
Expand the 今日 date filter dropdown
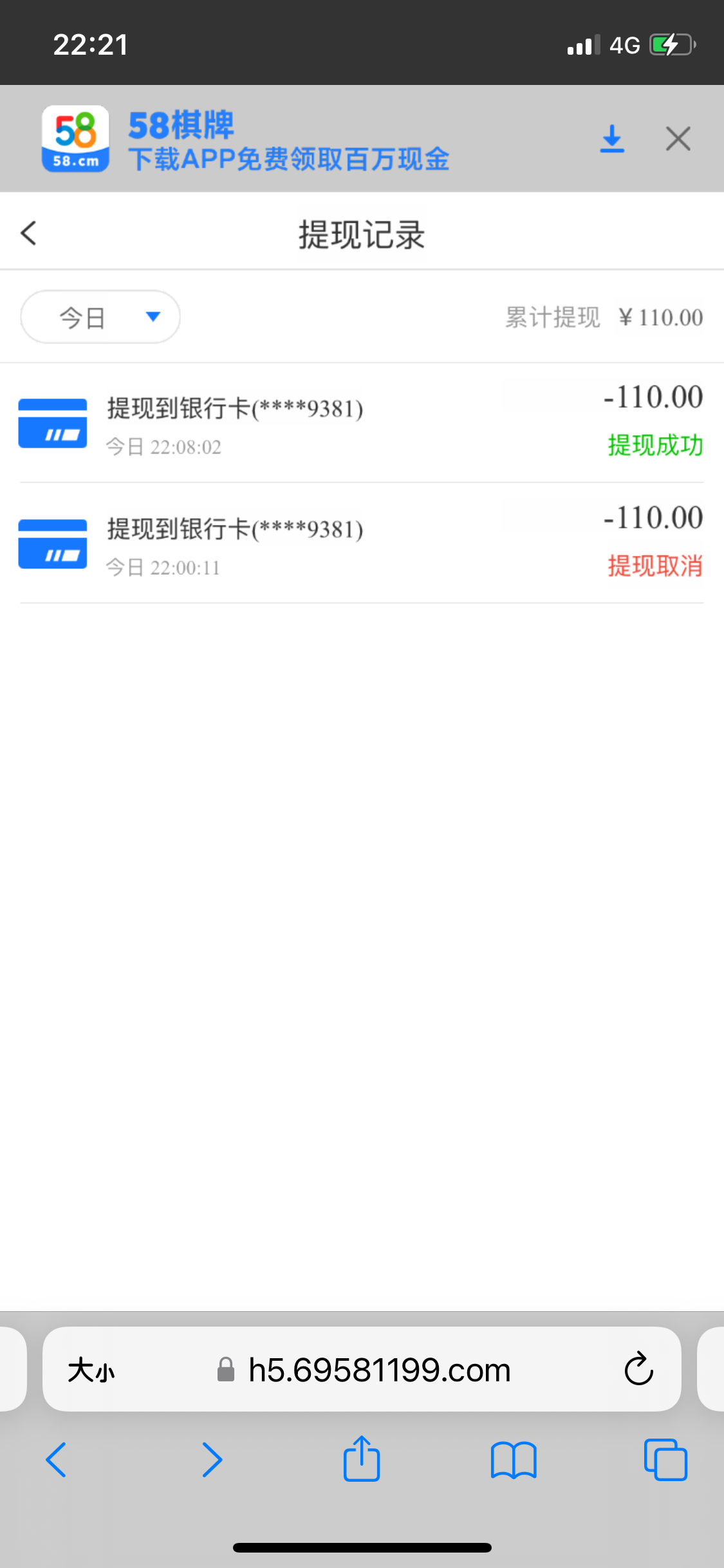click(x=100, y=317)
